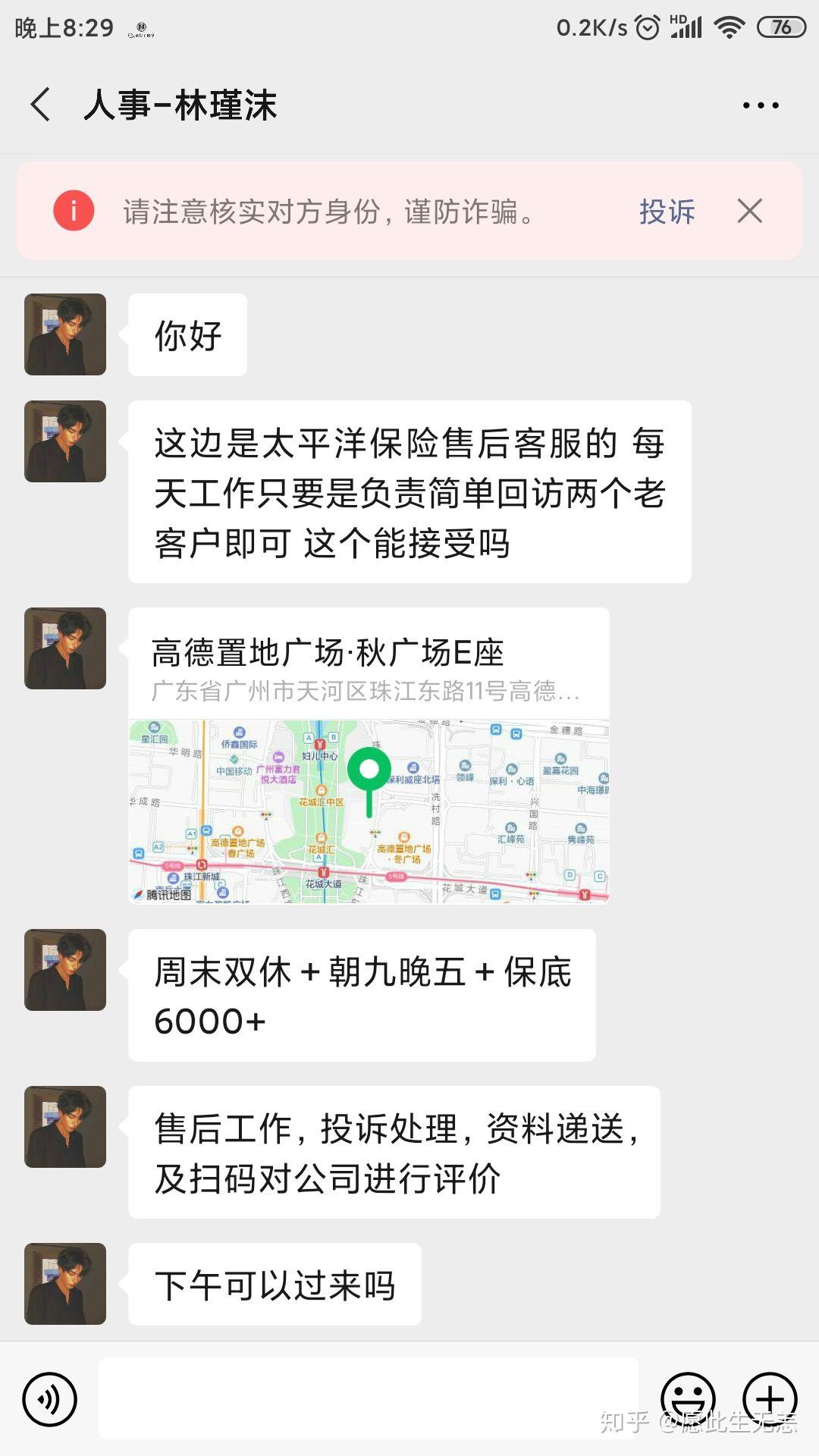The width and height of the screenshot is (819, 1456).
Task: Open the sender's avatar next to 你好
Action: tap(65, 334)
